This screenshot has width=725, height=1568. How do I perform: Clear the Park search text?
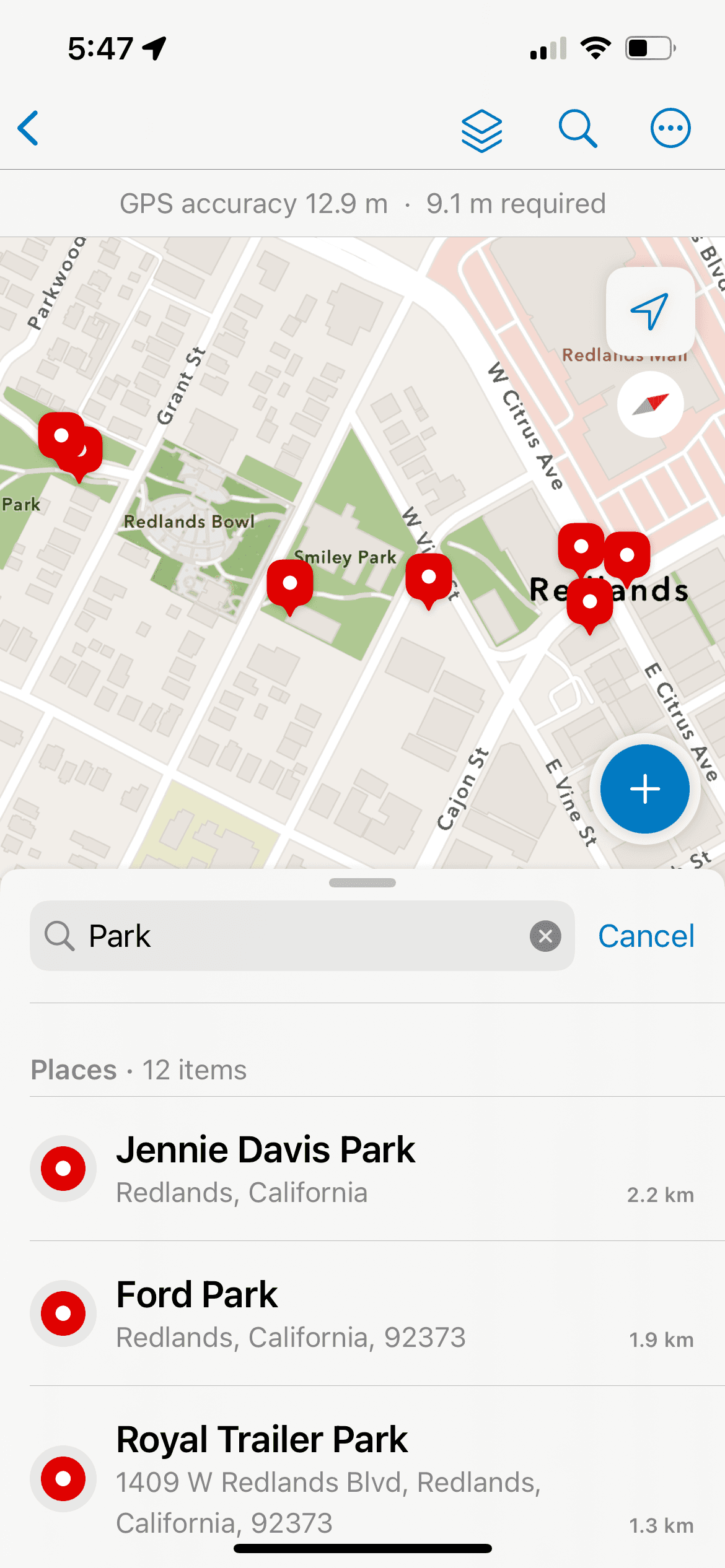click(x=545, y=936)
